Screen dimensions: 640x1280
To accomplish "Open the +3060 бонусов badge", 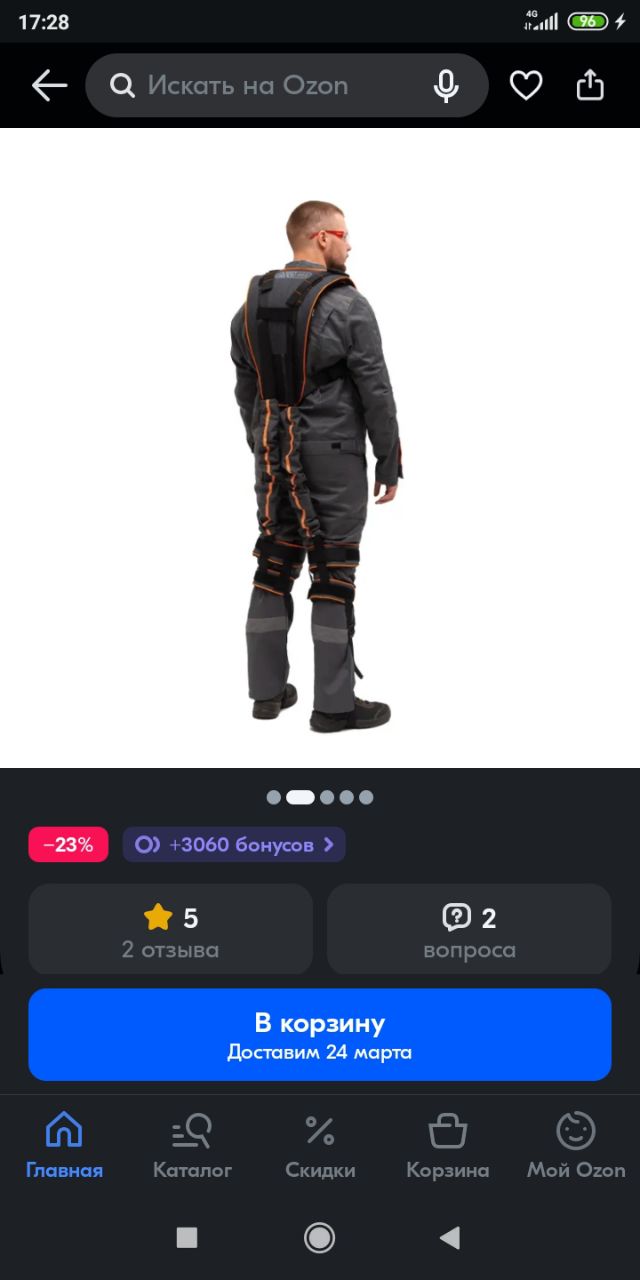I will tap(234, 845).
